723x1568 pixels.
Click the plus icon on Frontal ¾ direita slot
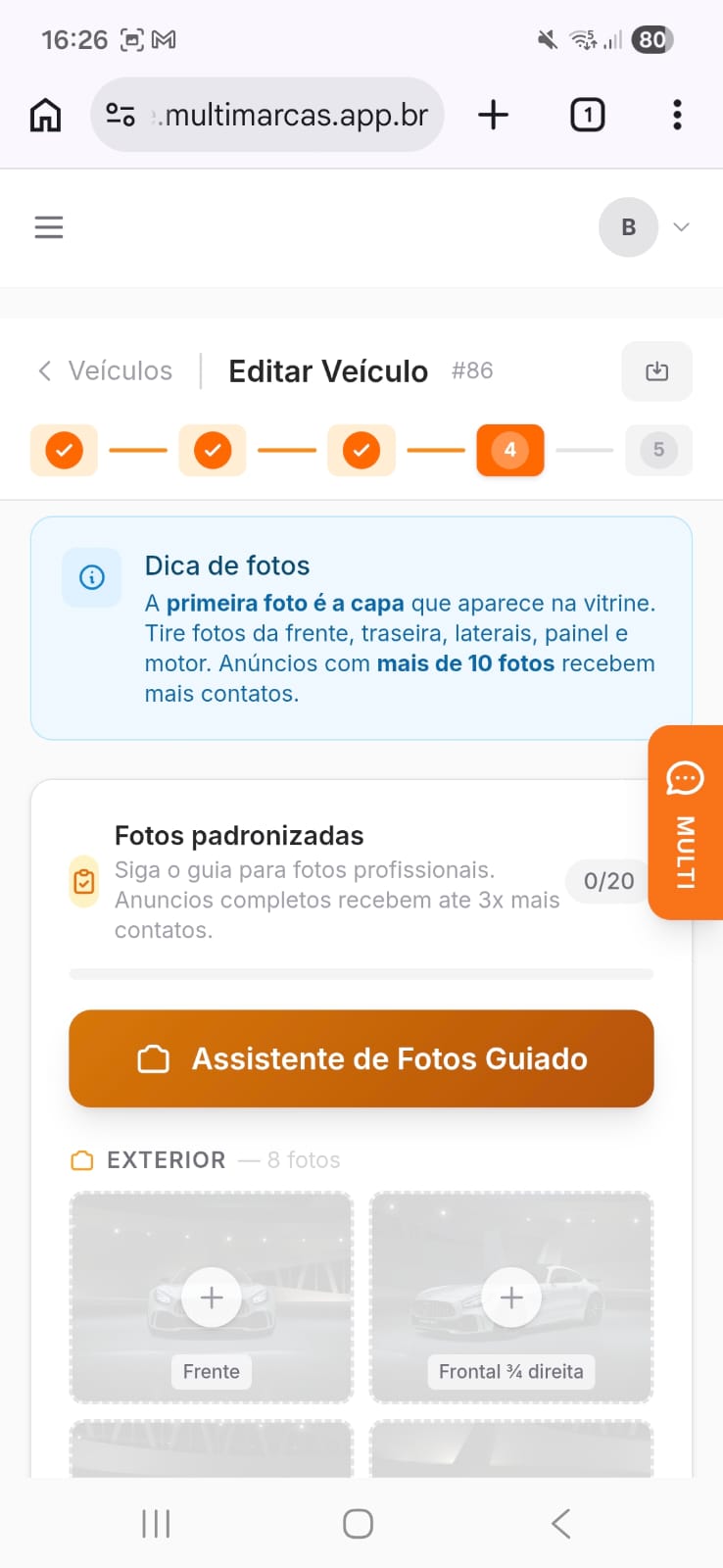click(510, 1297)
